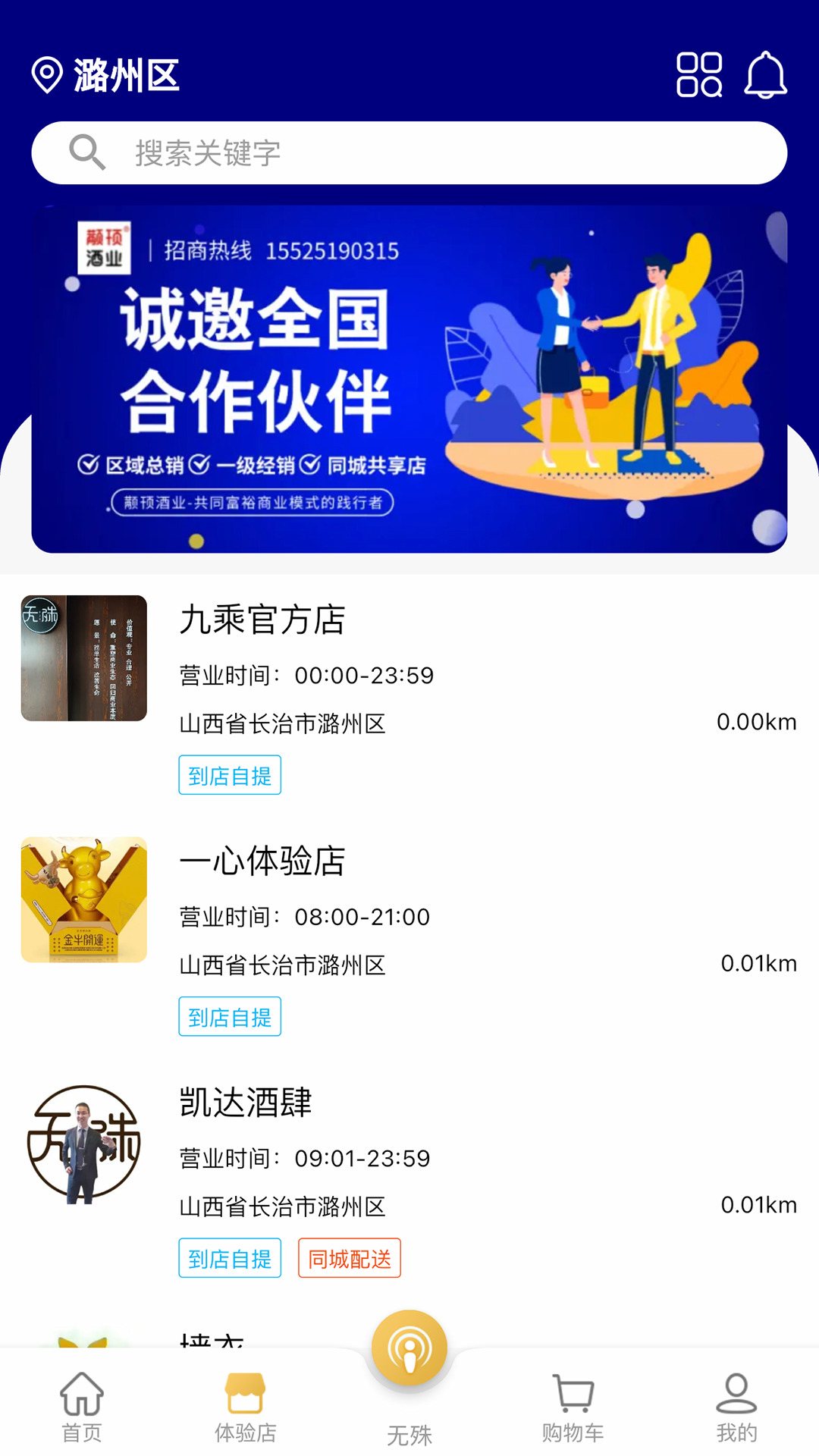Select 同城配送 for 凯达酒肆
The height and width of the screenshot is (1456, 819).
coord(349,1258)
